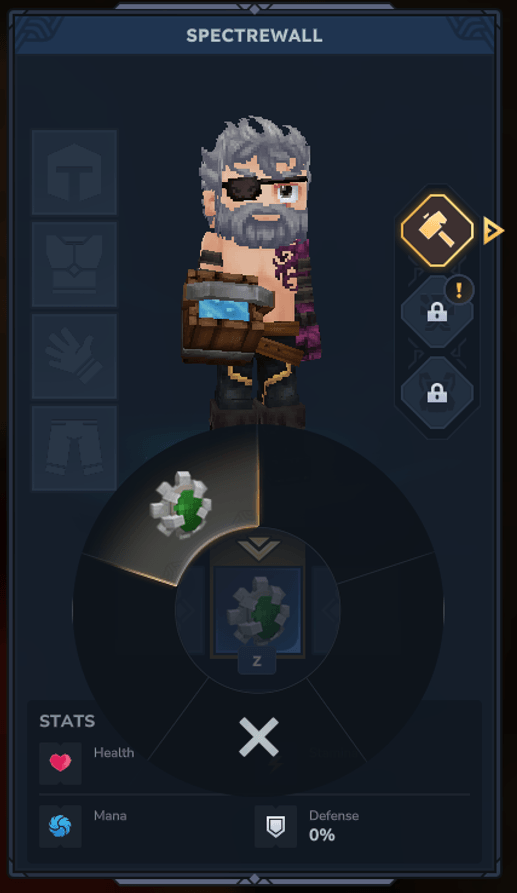Tap the yellow arrow beside the hammer

click(493, 231)
